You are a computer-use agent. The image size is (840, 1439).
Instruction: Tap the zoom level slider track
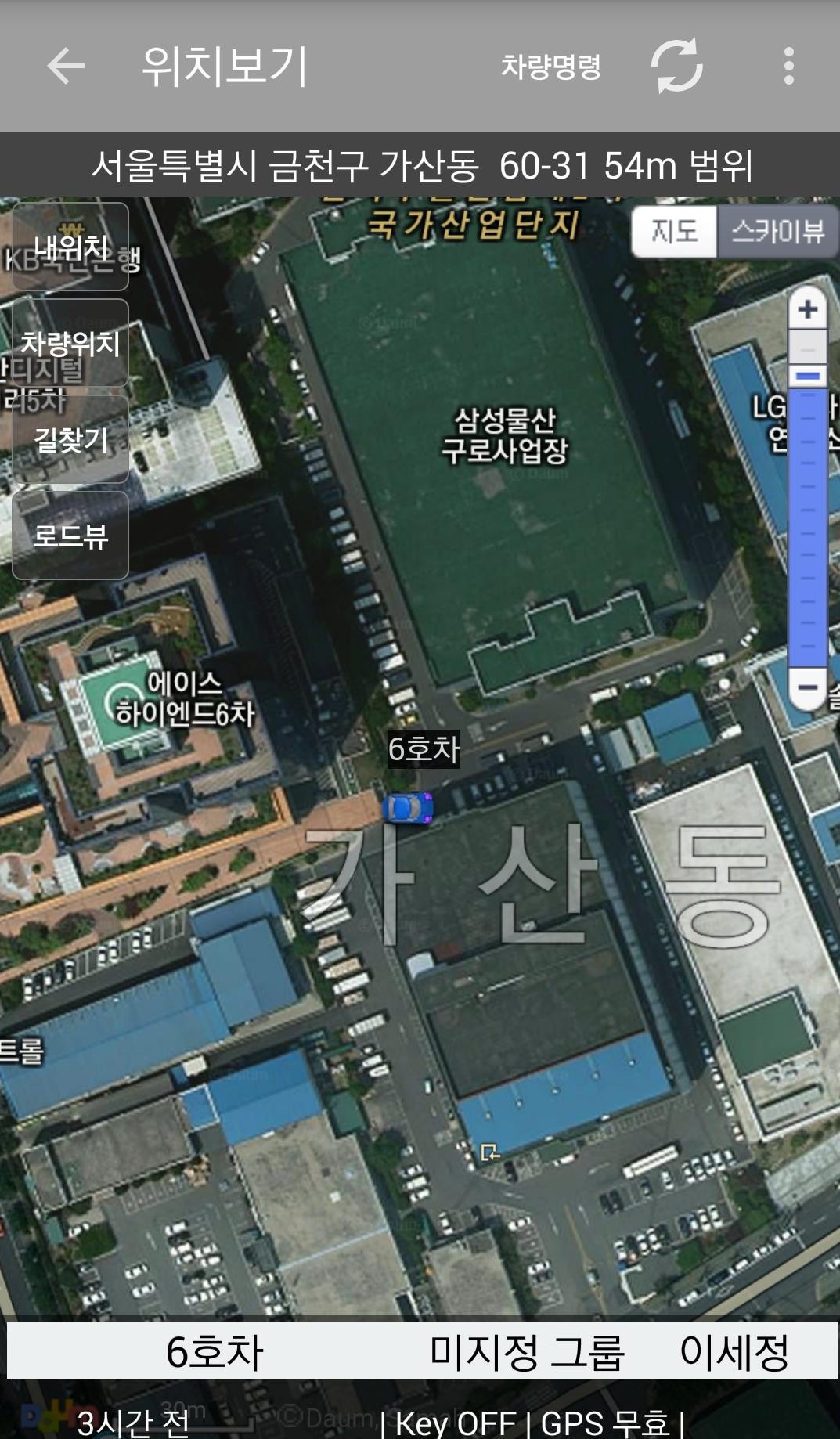[x=807, y=525]
